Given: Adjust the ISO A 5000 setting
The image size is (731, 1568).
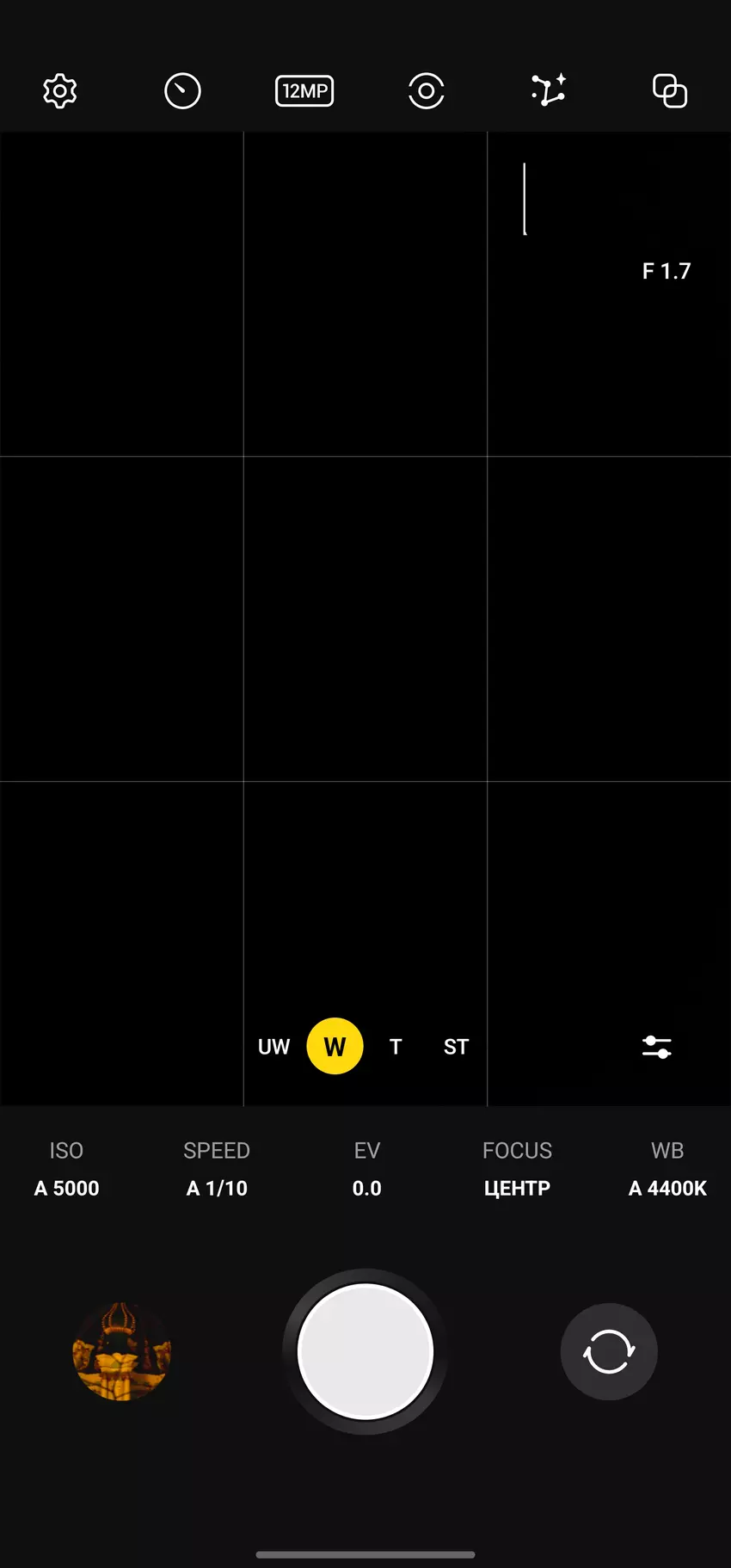Looking at the screenshot, I should tap(66, 1171).
